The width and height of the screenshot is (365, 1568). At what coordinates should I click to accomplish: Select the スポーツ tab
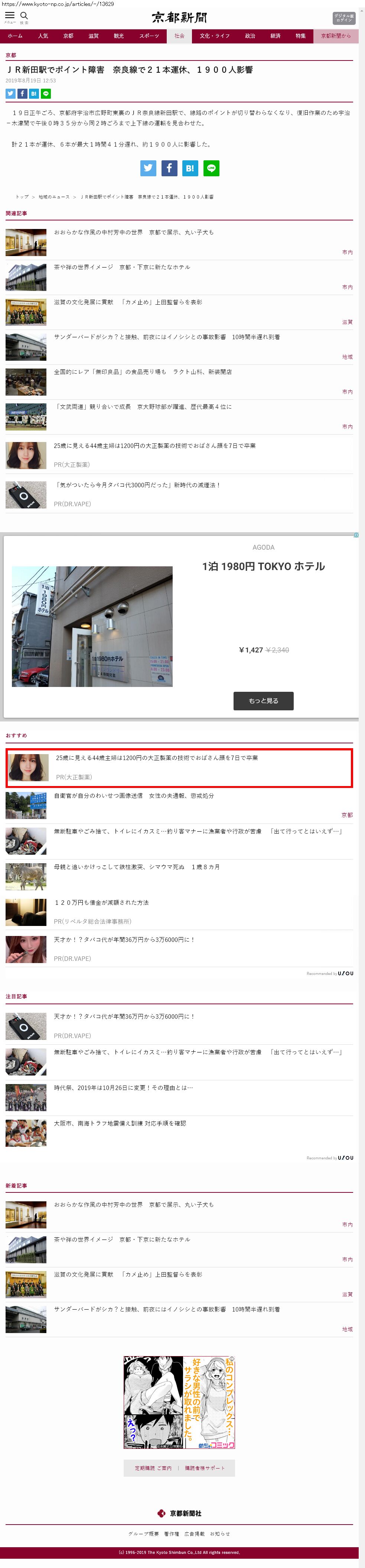click(149, 36)
